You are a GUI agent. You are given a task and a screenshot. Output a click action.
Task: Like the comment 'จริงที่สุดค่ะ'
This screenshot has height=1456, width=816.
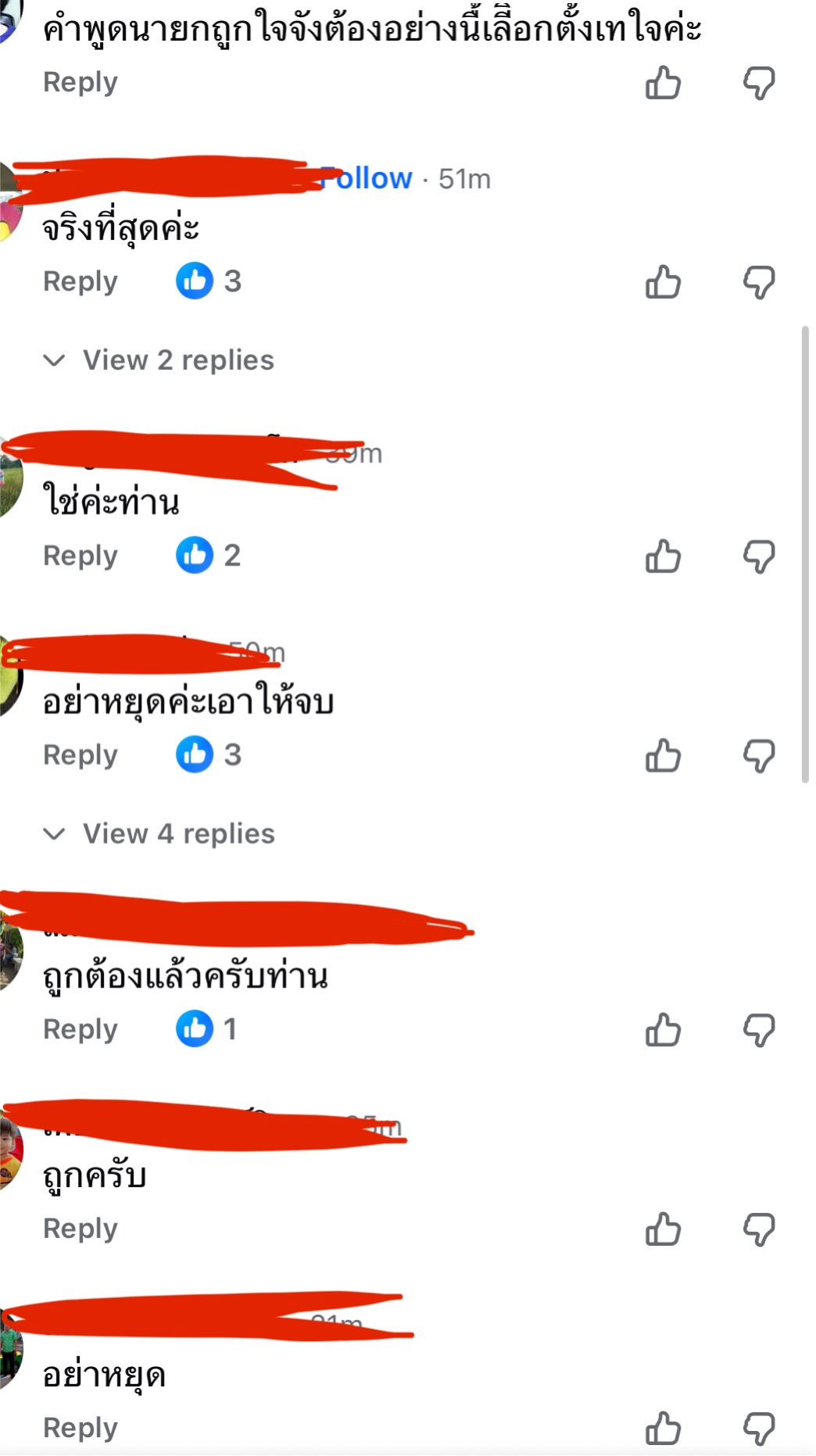pos(663,282)
